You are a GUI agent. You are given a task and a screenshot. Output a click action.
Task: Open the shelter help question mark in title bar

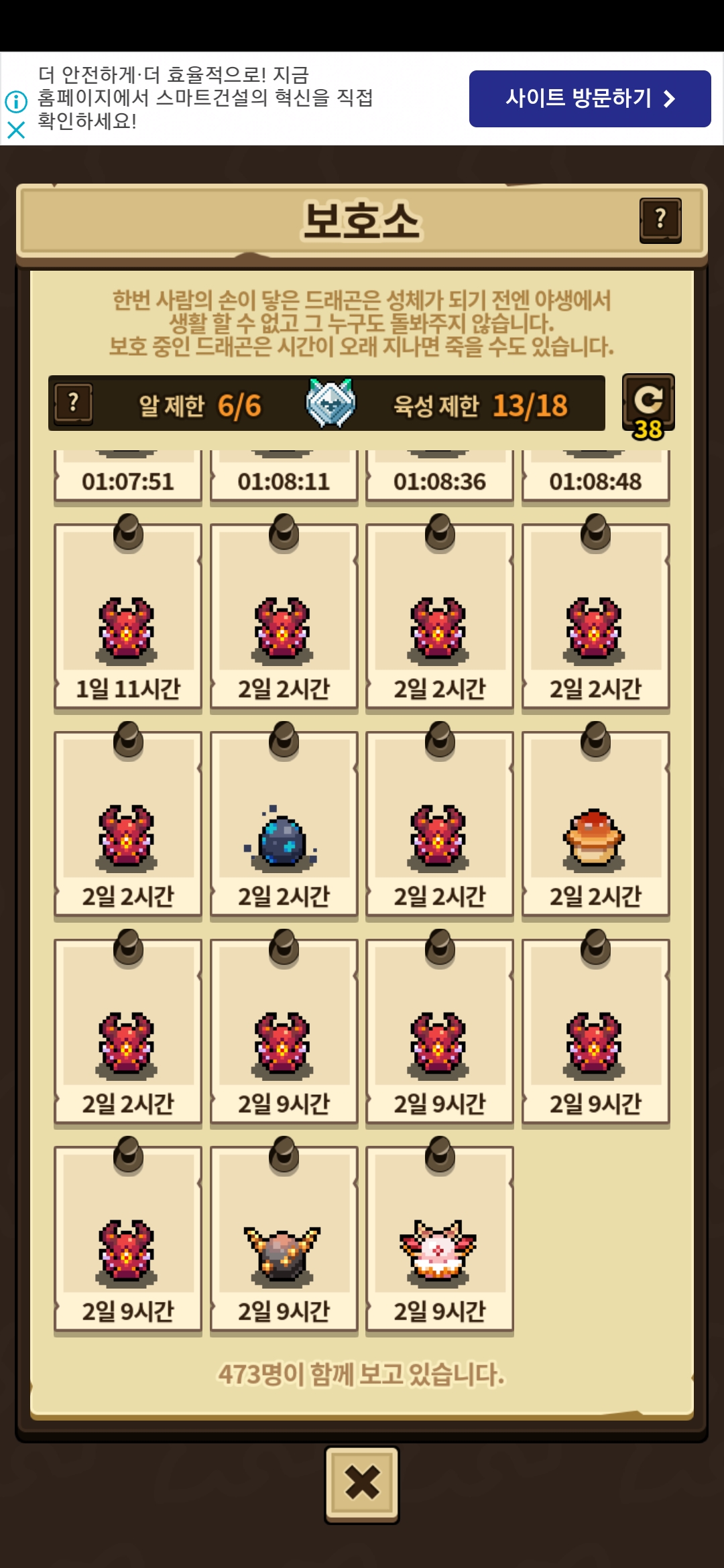[660, 220]
